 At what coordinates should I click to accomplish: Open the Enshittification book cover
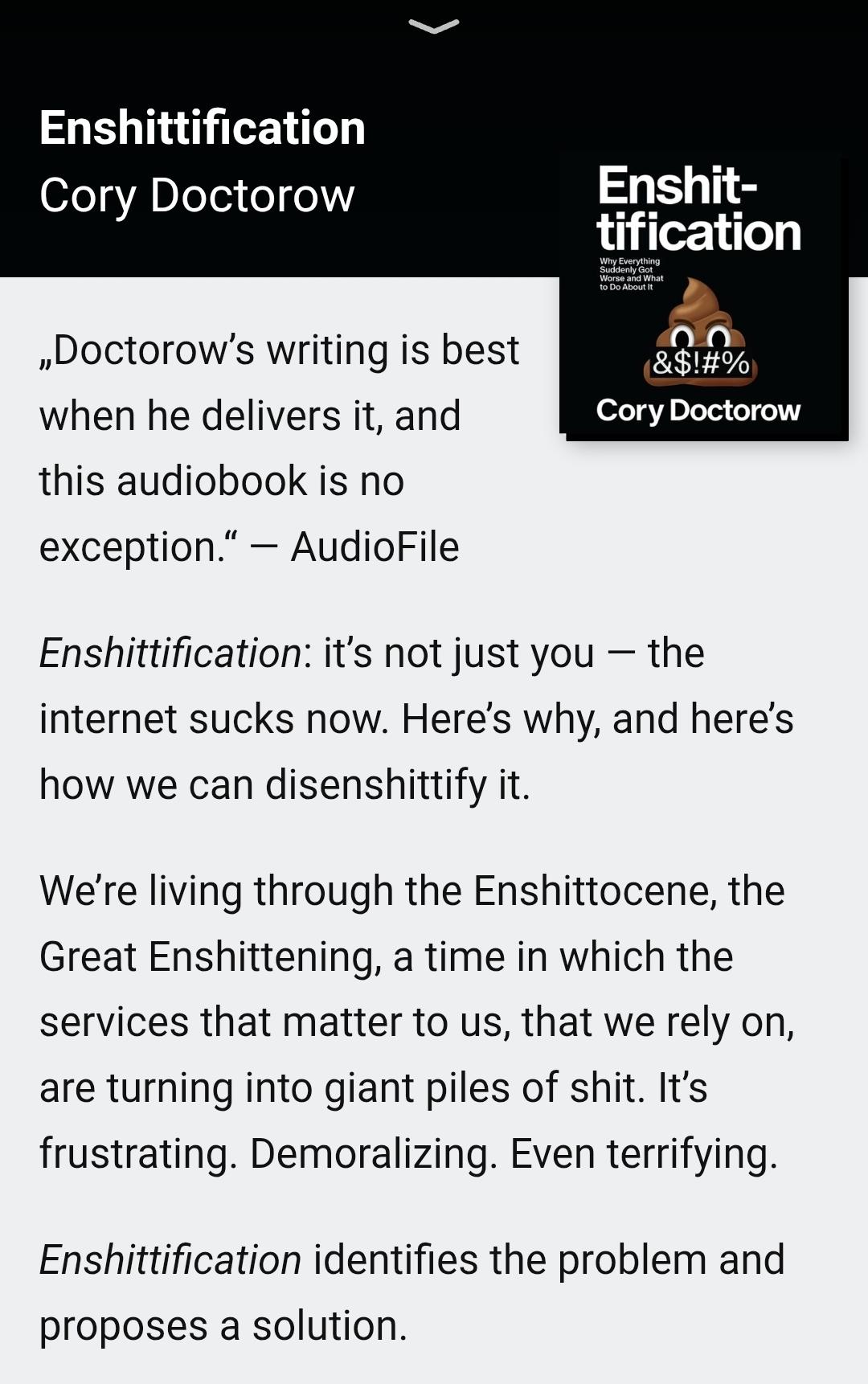pyautogui.click(x=703, y=296)
